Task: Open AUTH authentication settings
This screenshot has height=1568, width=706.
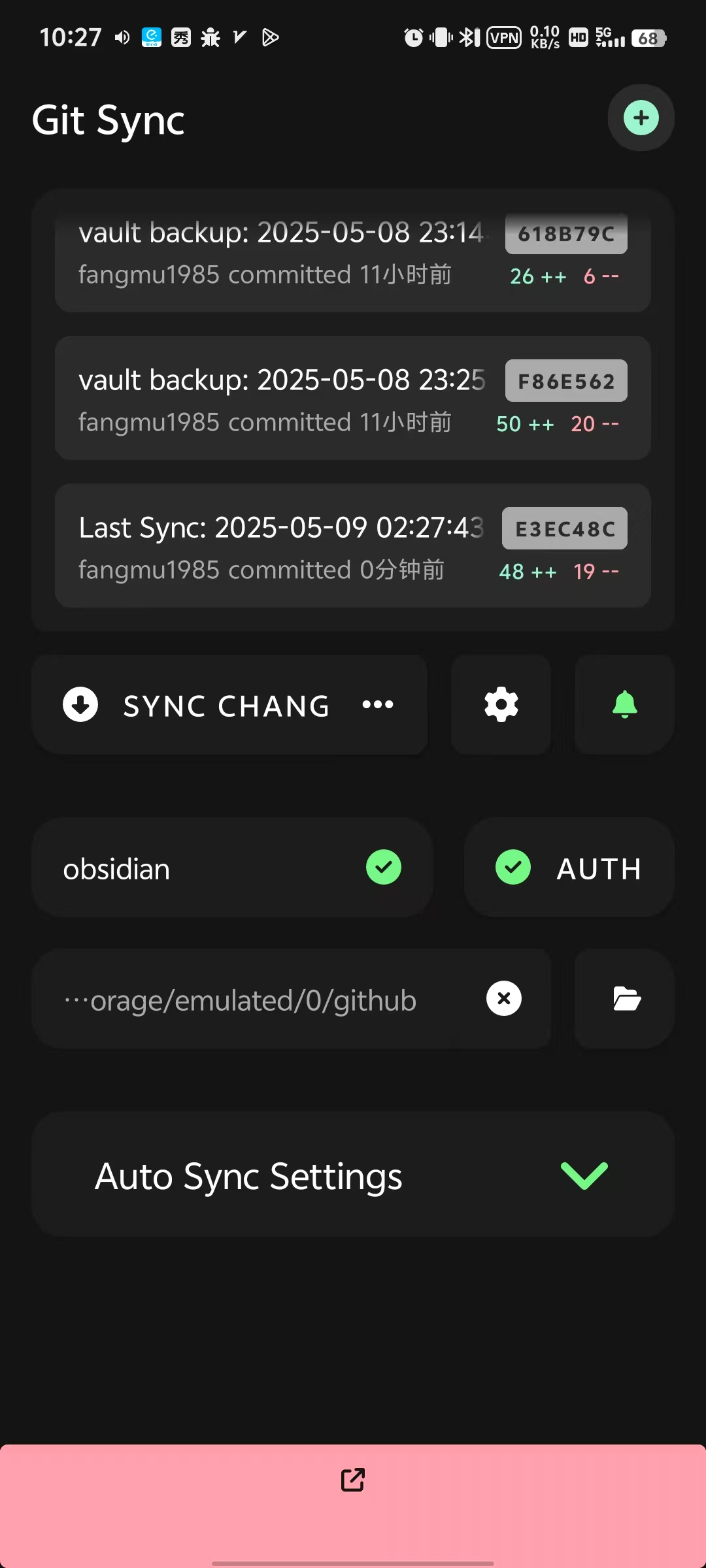Action: [x=569, y=868]
